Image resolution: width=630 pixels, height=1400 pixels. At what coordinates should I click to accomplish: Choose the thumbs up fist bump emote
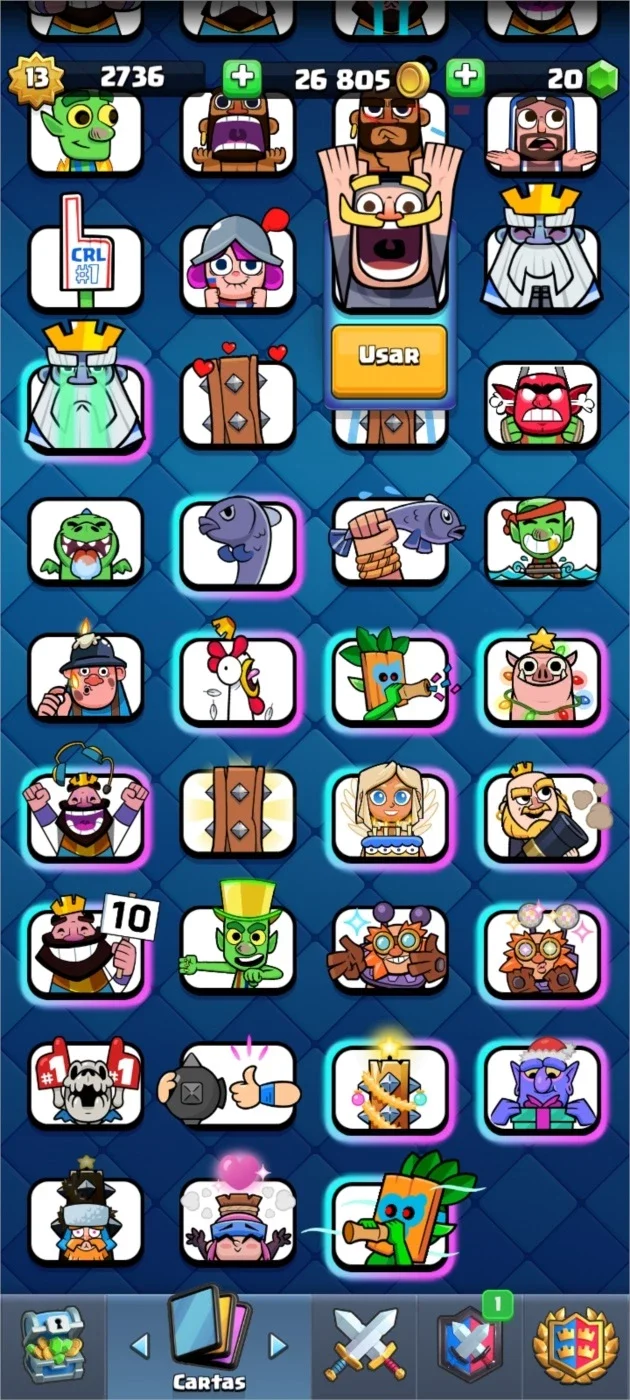(x=236, y=1086)
